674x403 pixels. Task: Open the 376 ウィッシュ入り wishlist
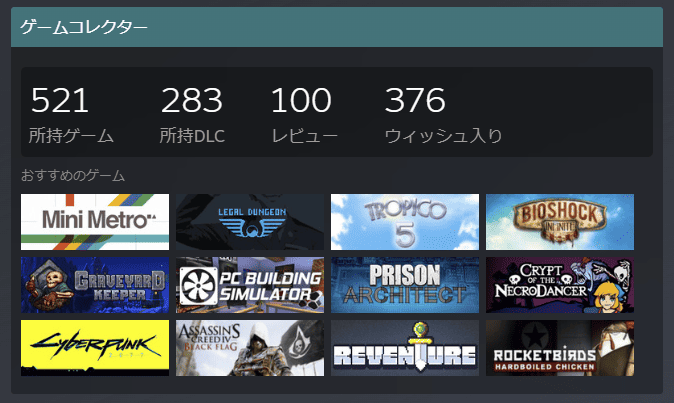pyautogui.click(x=443, y=115)
